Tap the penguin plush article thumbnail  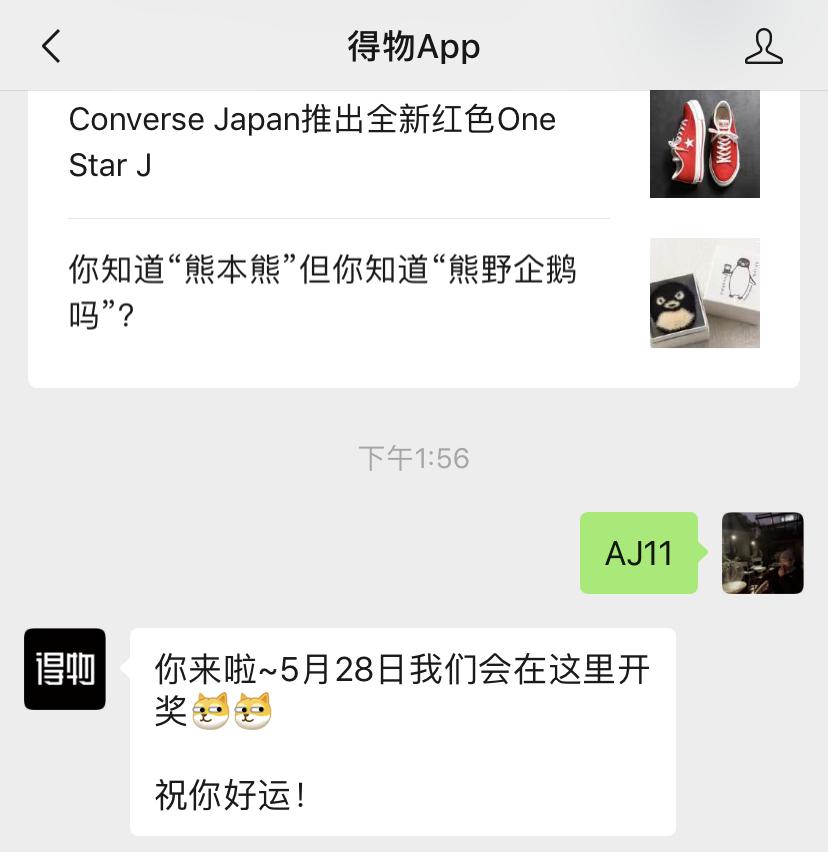(x=704, y=293)
